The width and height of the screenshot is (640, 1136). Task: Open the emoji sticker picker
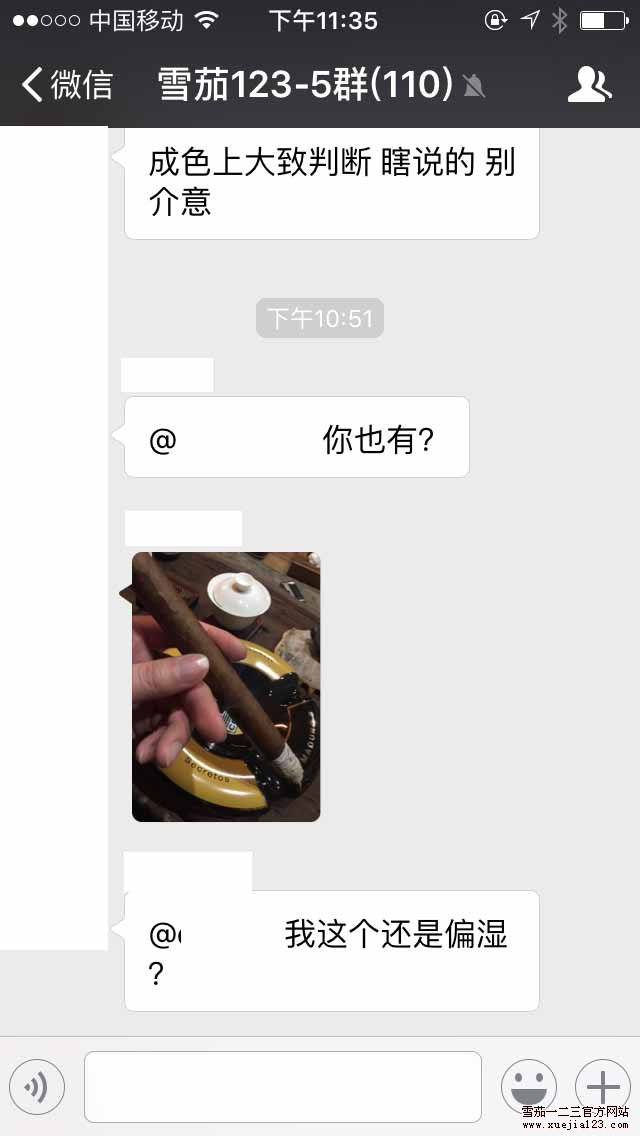529,1087
